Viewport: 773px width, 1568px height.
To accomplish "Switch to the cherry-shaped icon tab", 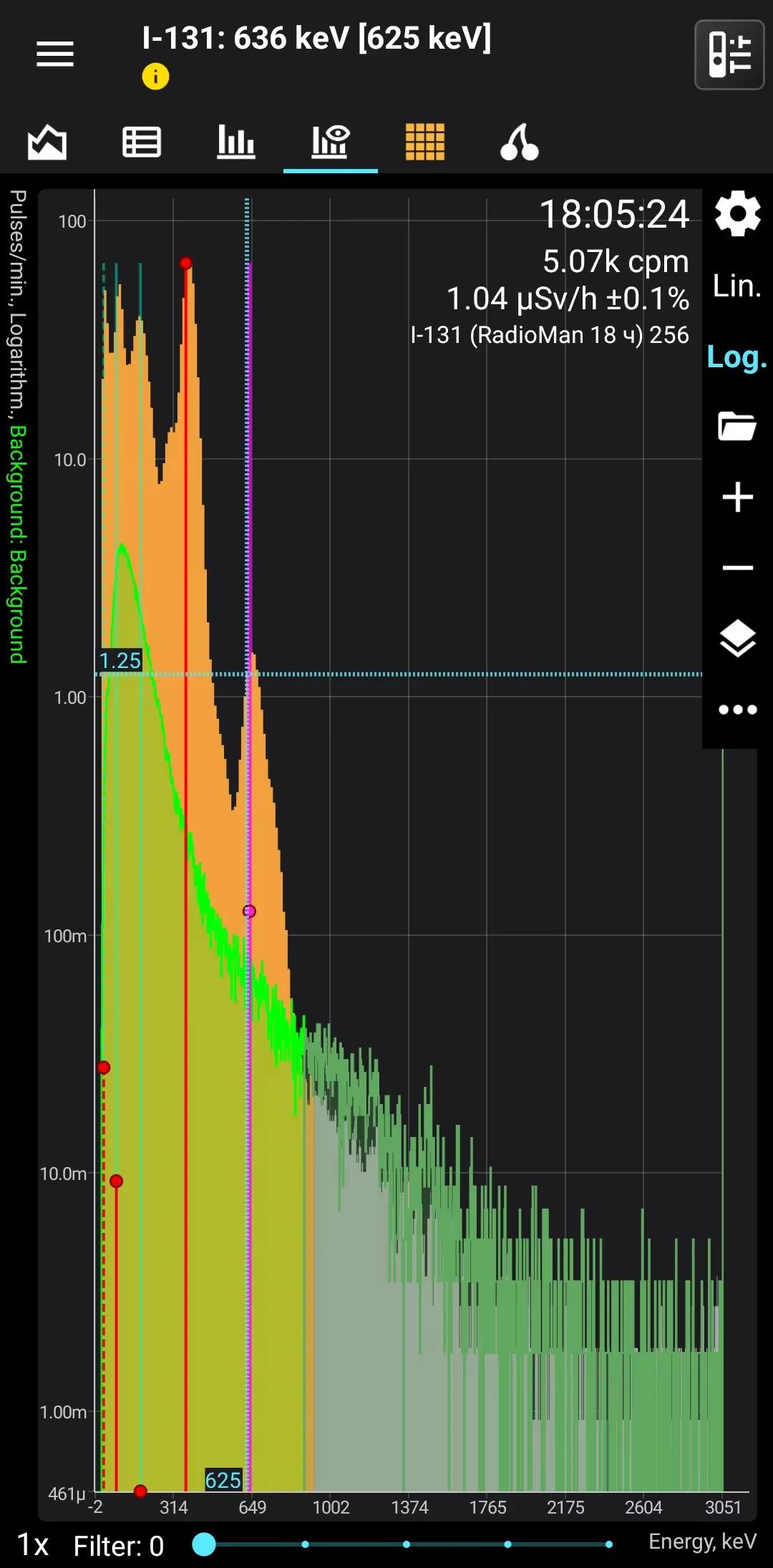I will (x=520, y=142).
